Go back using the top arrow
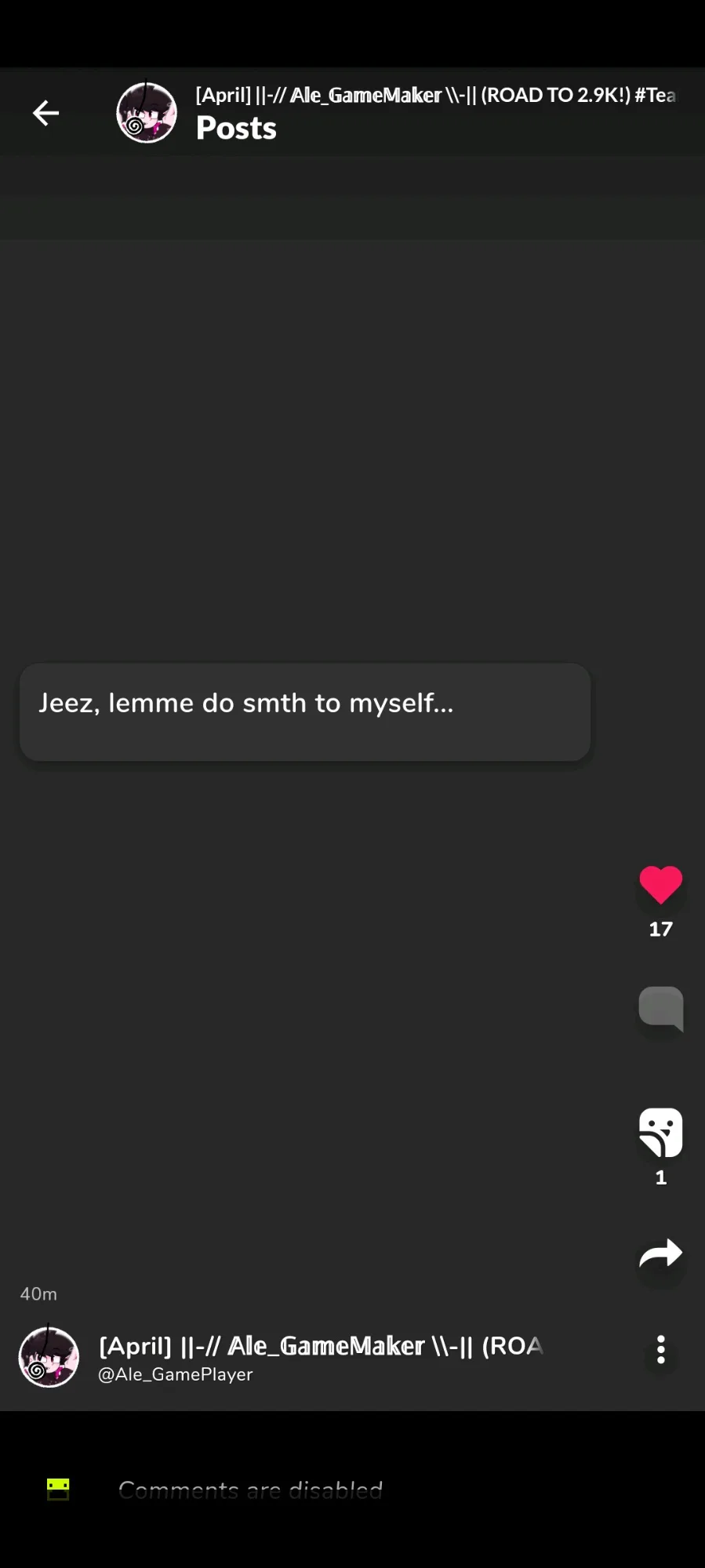The width and height of the screenshot is (705, 1568). tap(45, 113)
